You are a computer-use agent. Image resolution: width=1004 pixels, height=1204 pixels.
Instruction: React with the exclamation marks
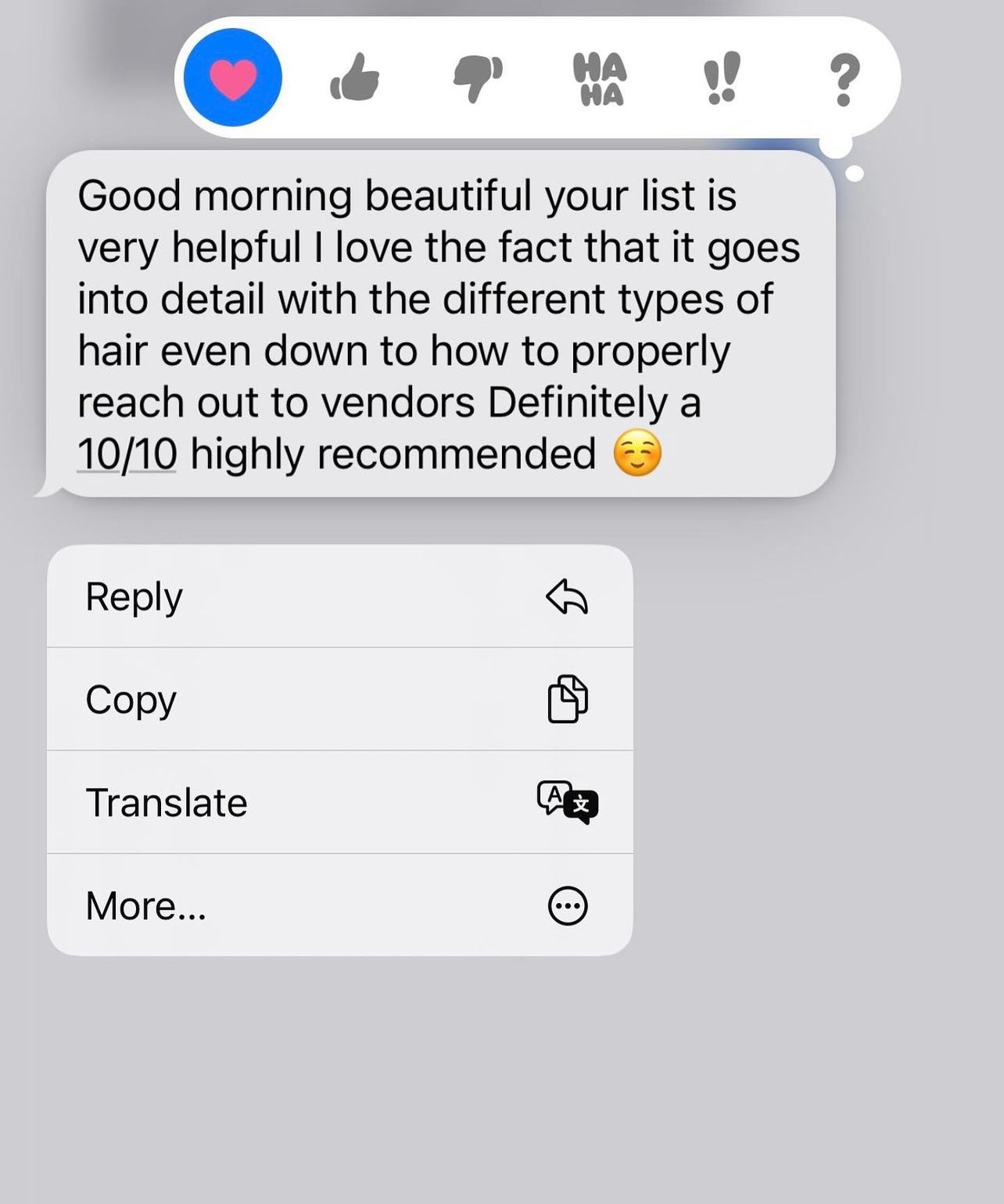(720, 78)
